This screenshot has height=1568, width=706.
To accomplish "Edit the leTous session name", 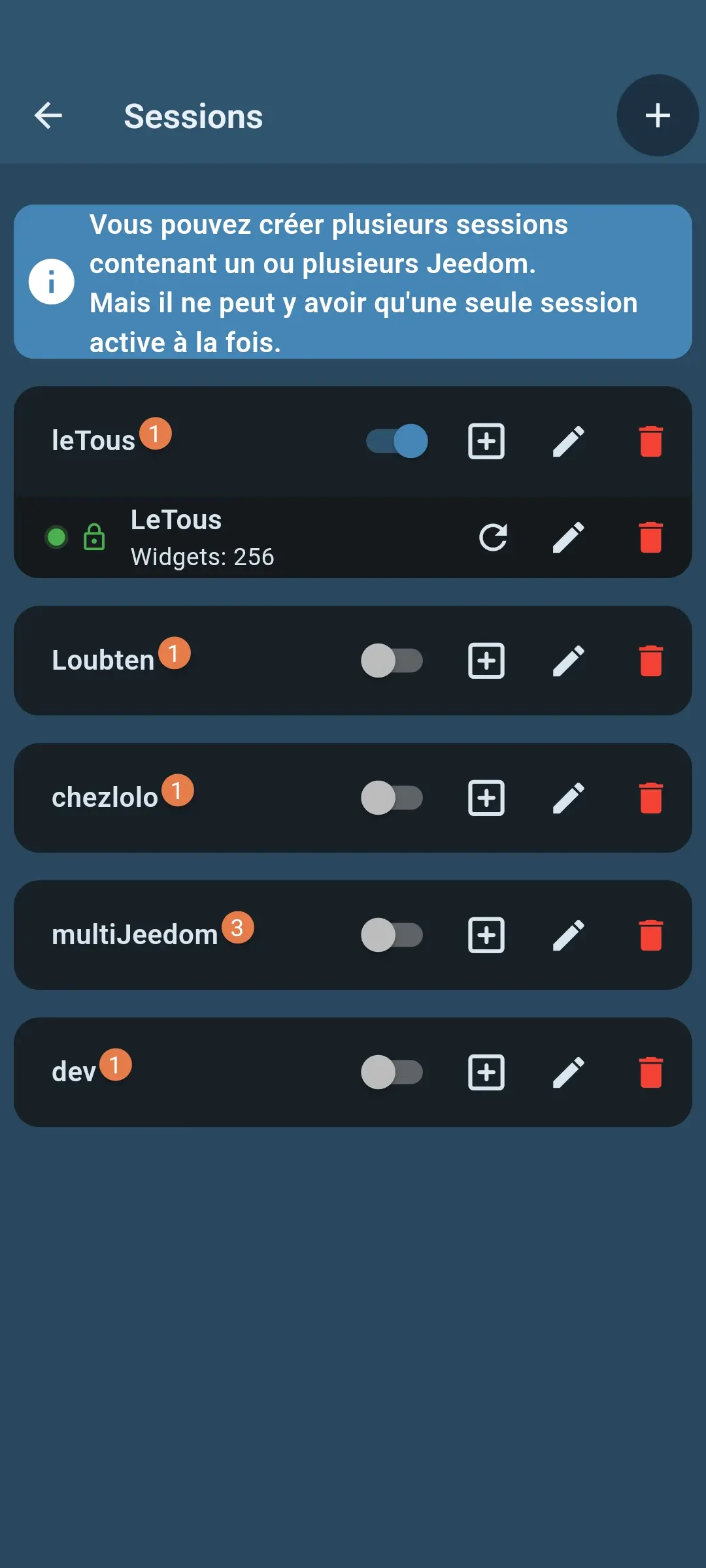I will [568, 441].
